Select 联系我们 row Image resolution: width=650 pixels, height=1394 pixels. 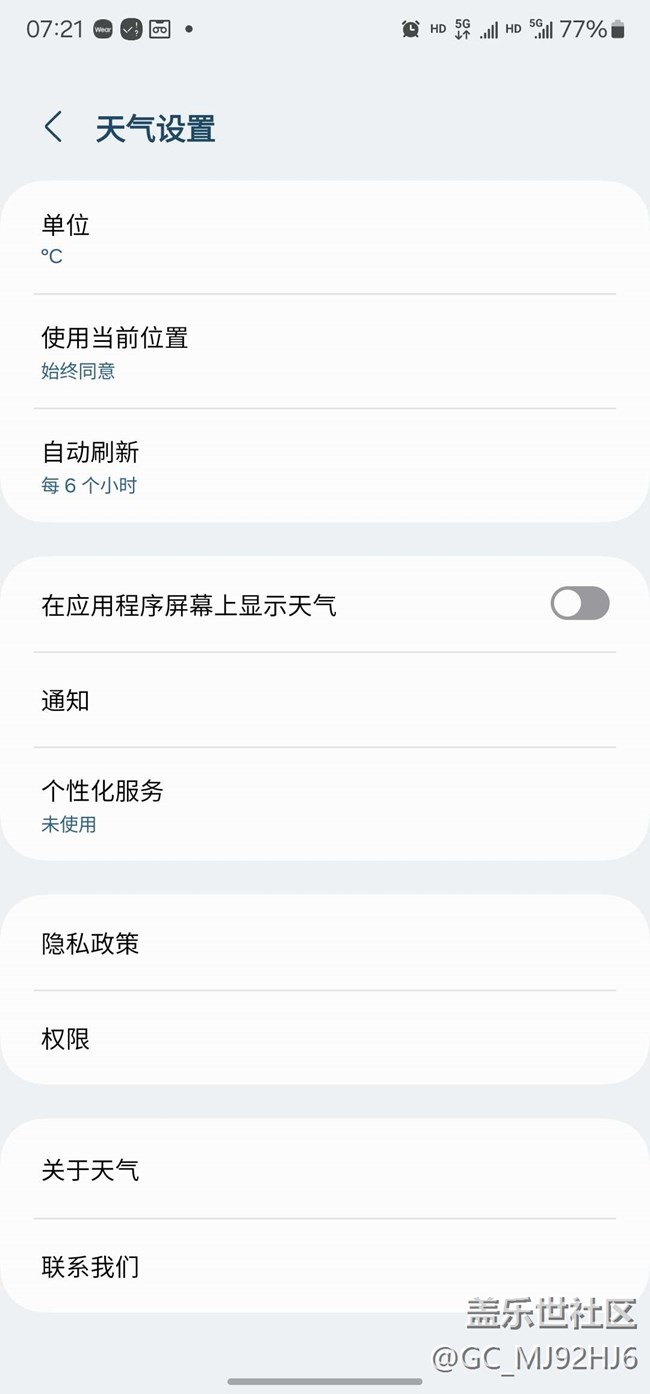[x=324, y=1266]
